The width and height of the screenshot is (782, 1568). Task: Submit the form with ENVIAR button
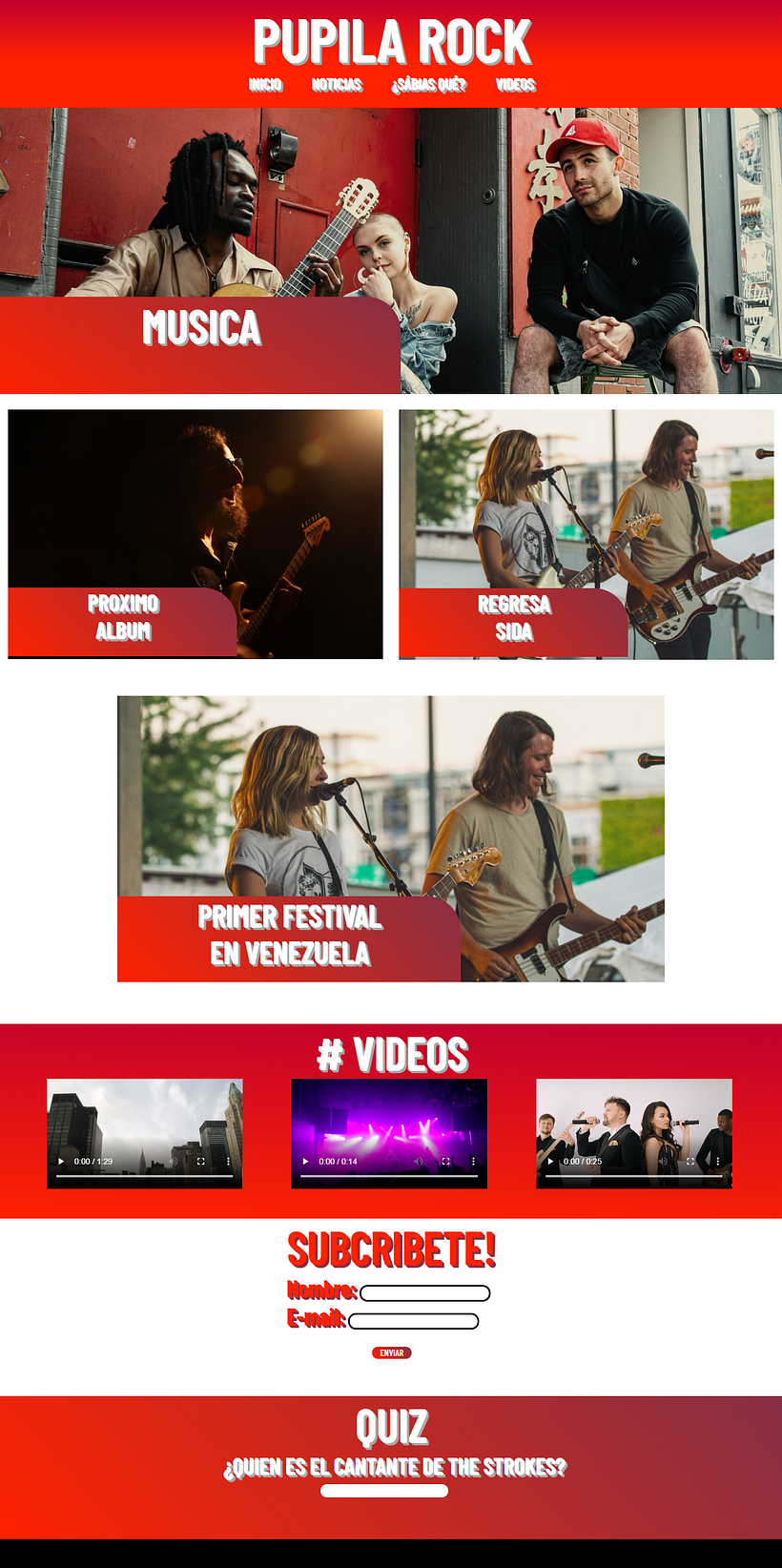[x=391, y=1352]
